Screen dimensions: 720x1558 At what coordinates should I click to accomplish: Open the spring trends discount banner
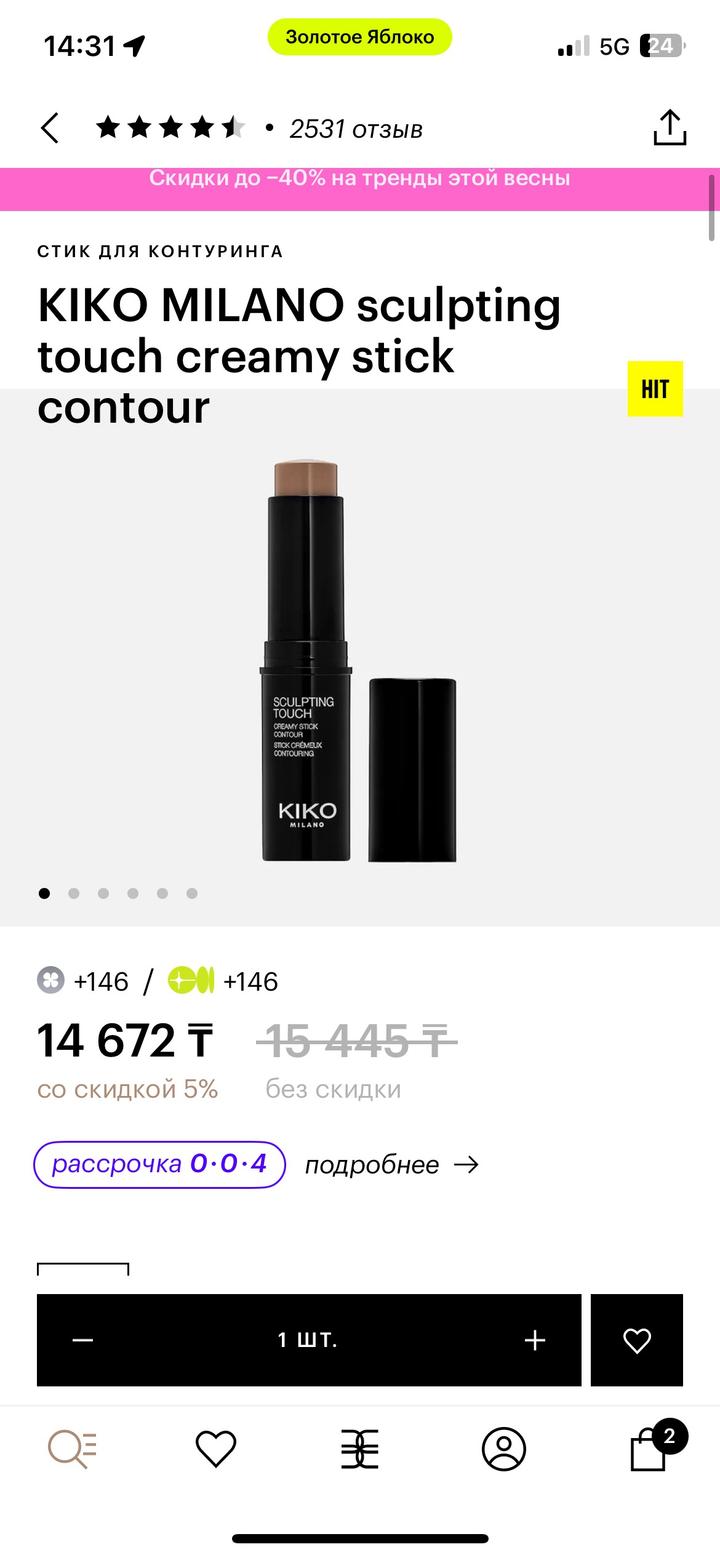[x=360, y=179]
